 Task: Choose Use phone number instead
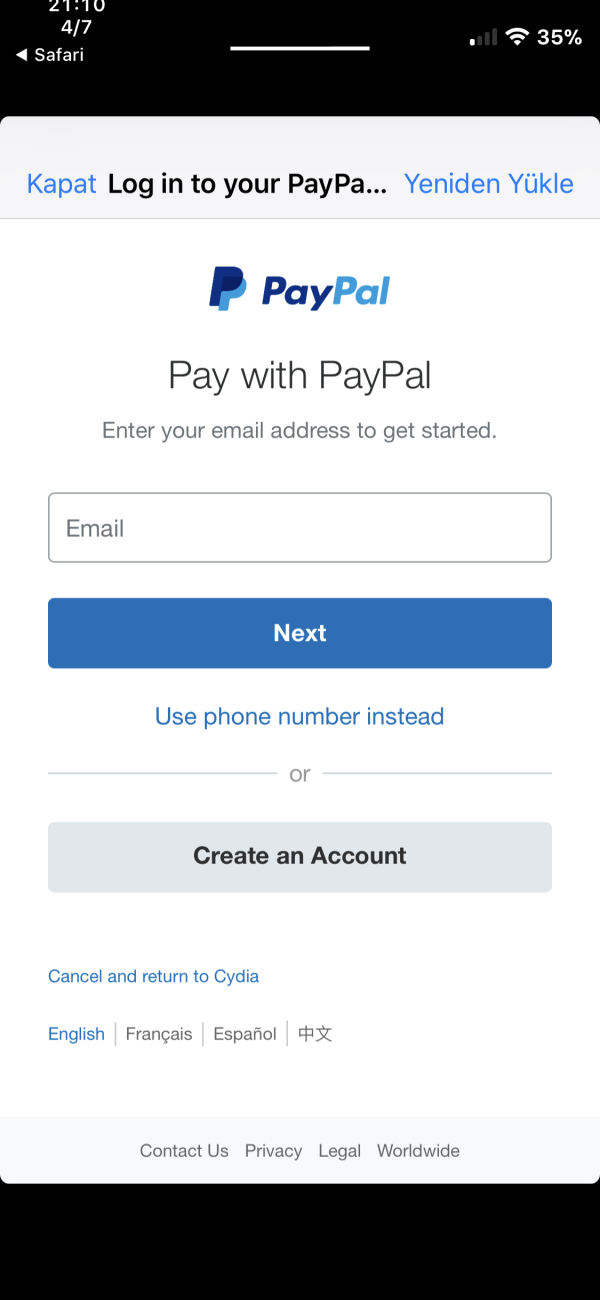pos(299,717)
